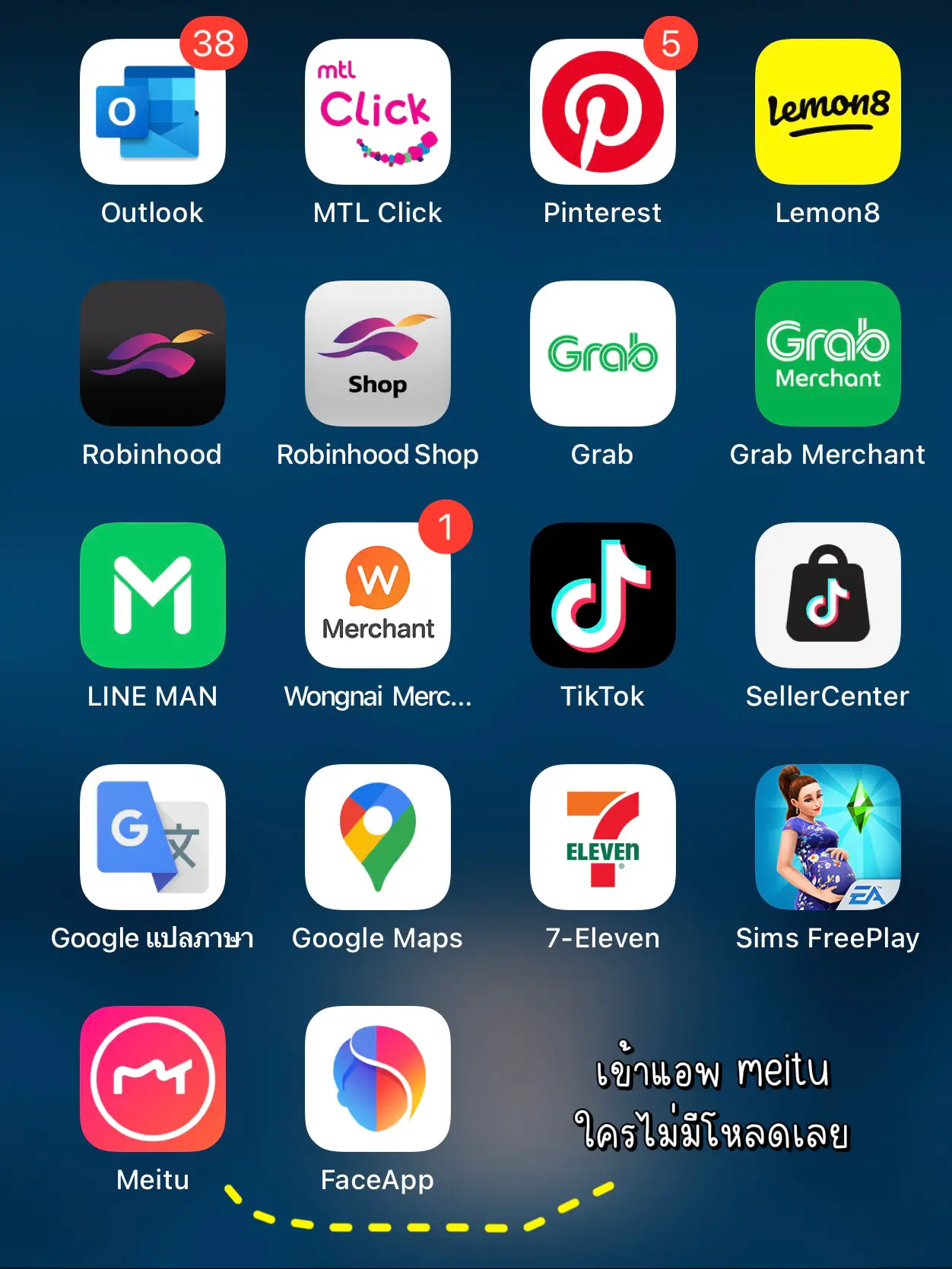Open the Robinhood app

[x=152, y=354]
